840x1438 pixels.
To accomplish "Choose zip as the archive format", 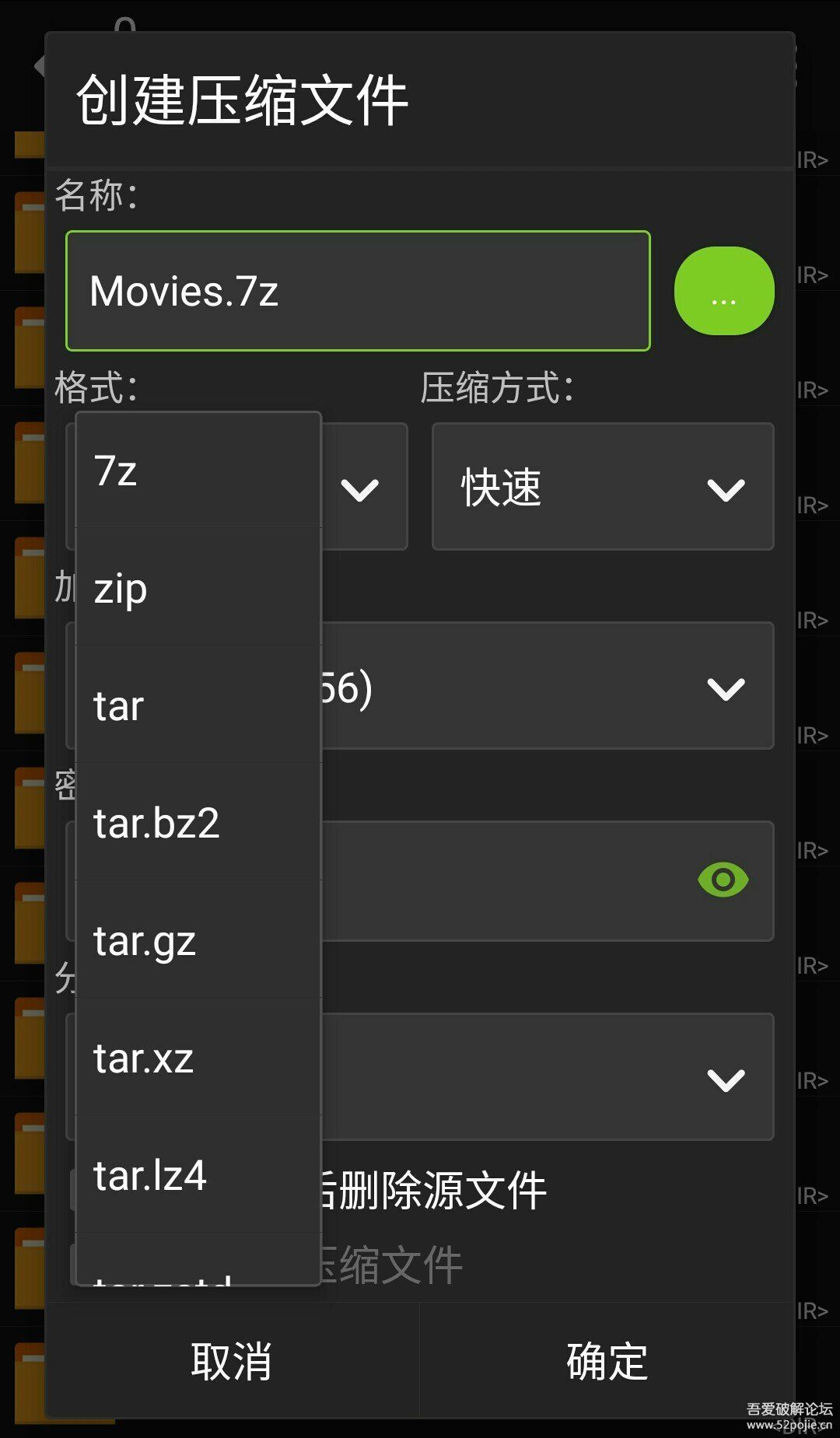I will pyautogui.click(x=198, y=588).
